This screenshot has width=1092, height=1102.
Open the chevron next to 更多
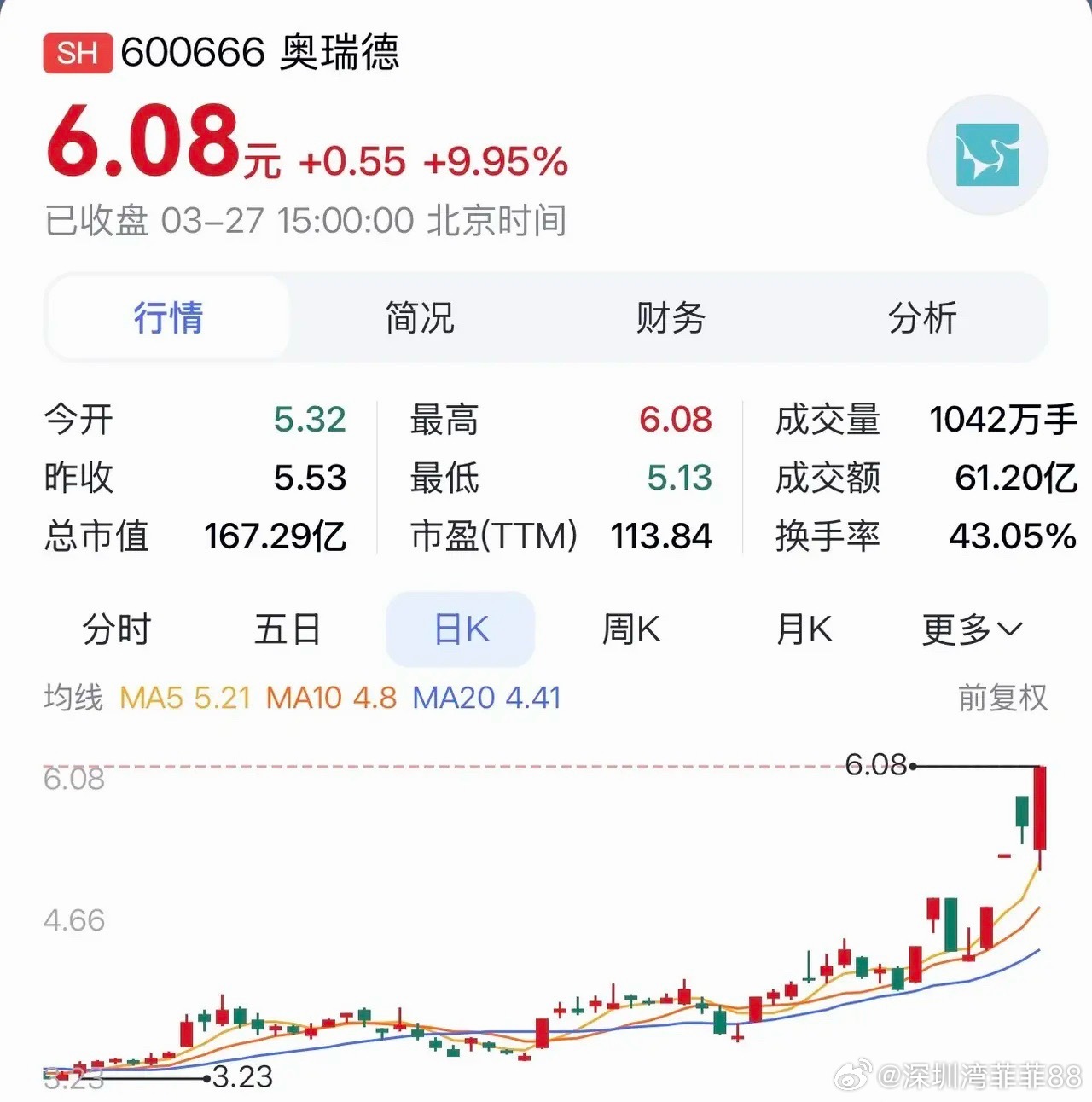click(x=1012, y=631)
